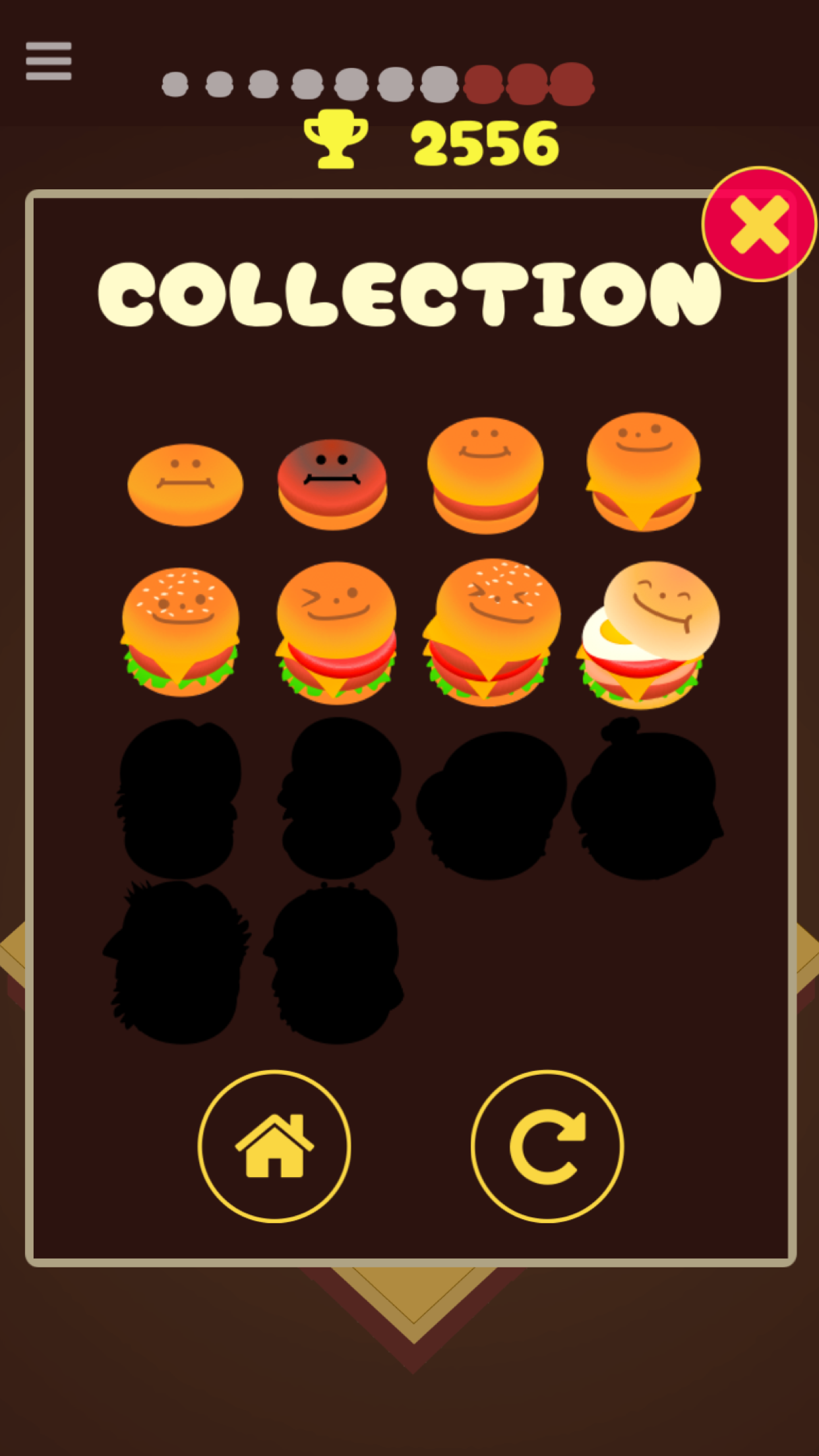Restart the game with the retry button
This screenshot has height=1456, width=819.
pos(547,1146)
